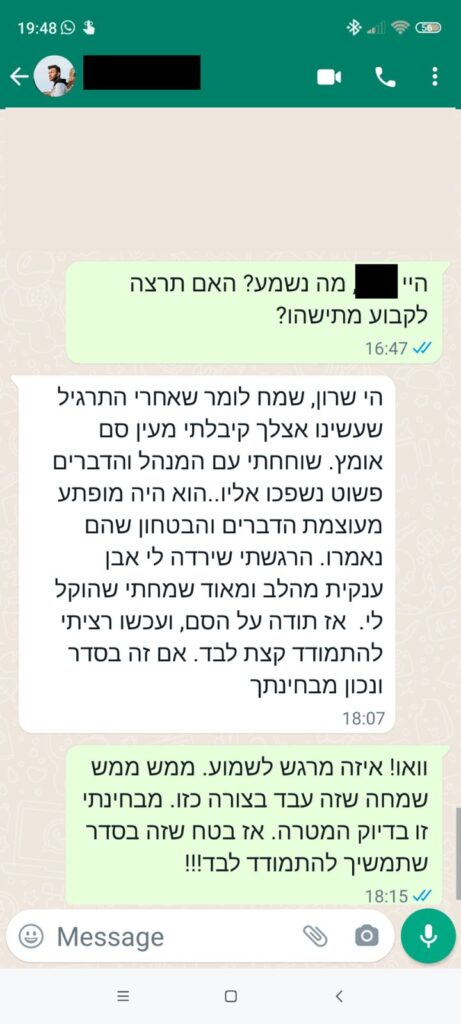Open the three-dot overflow menu
The height and width of the screenshot is (1024, 461).
(435, 77)
